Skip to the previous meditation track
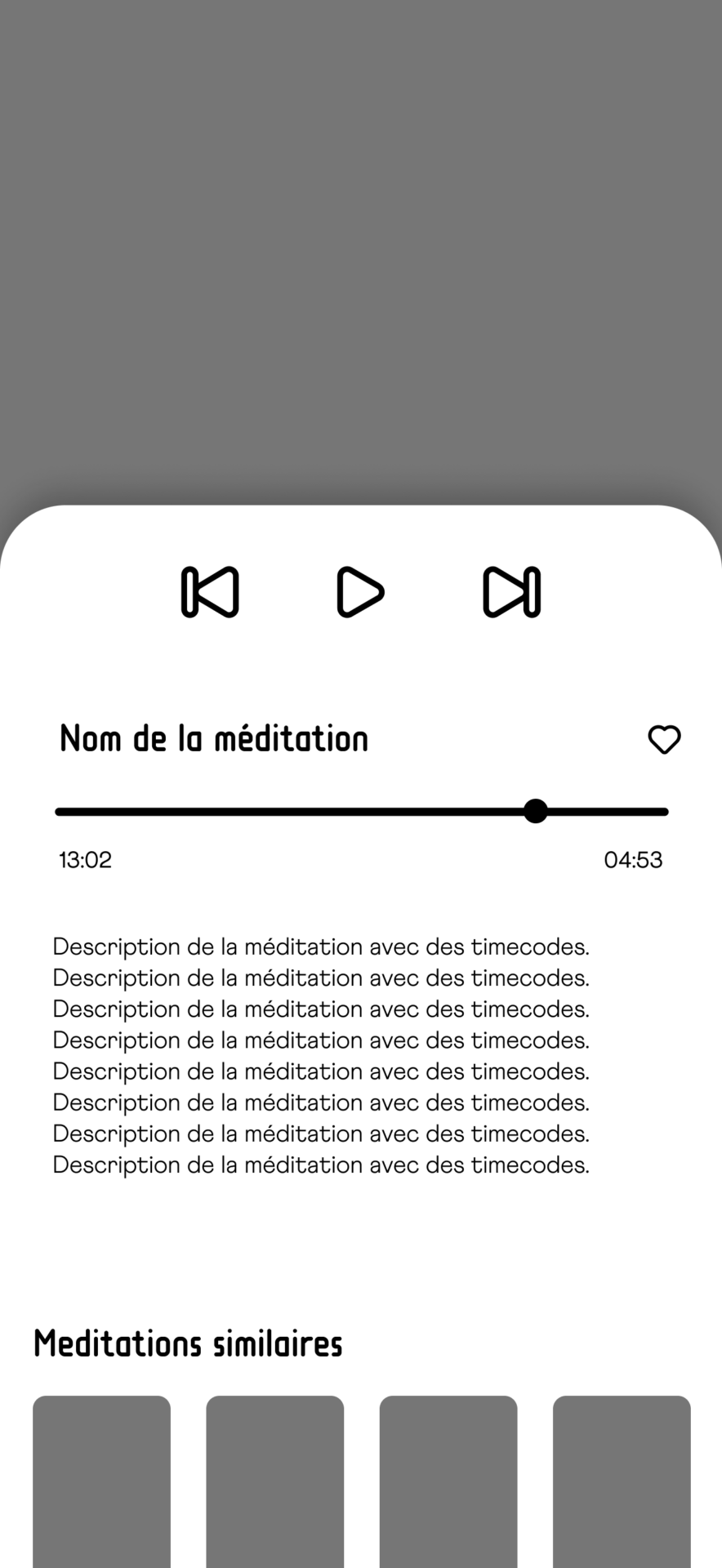722x1568 pixels. tap(210, 592)
